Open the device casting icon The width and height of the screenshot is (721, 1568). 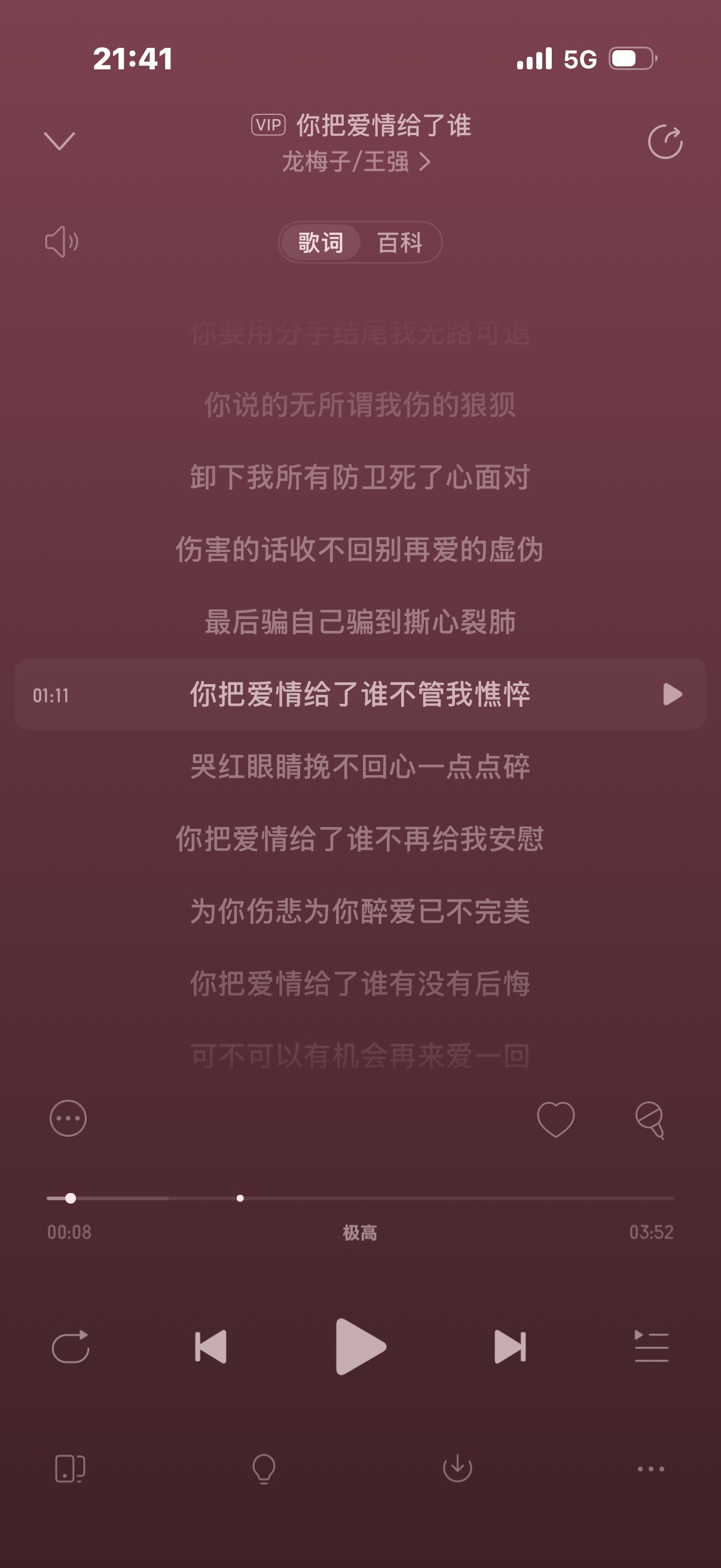point(70,1469)
